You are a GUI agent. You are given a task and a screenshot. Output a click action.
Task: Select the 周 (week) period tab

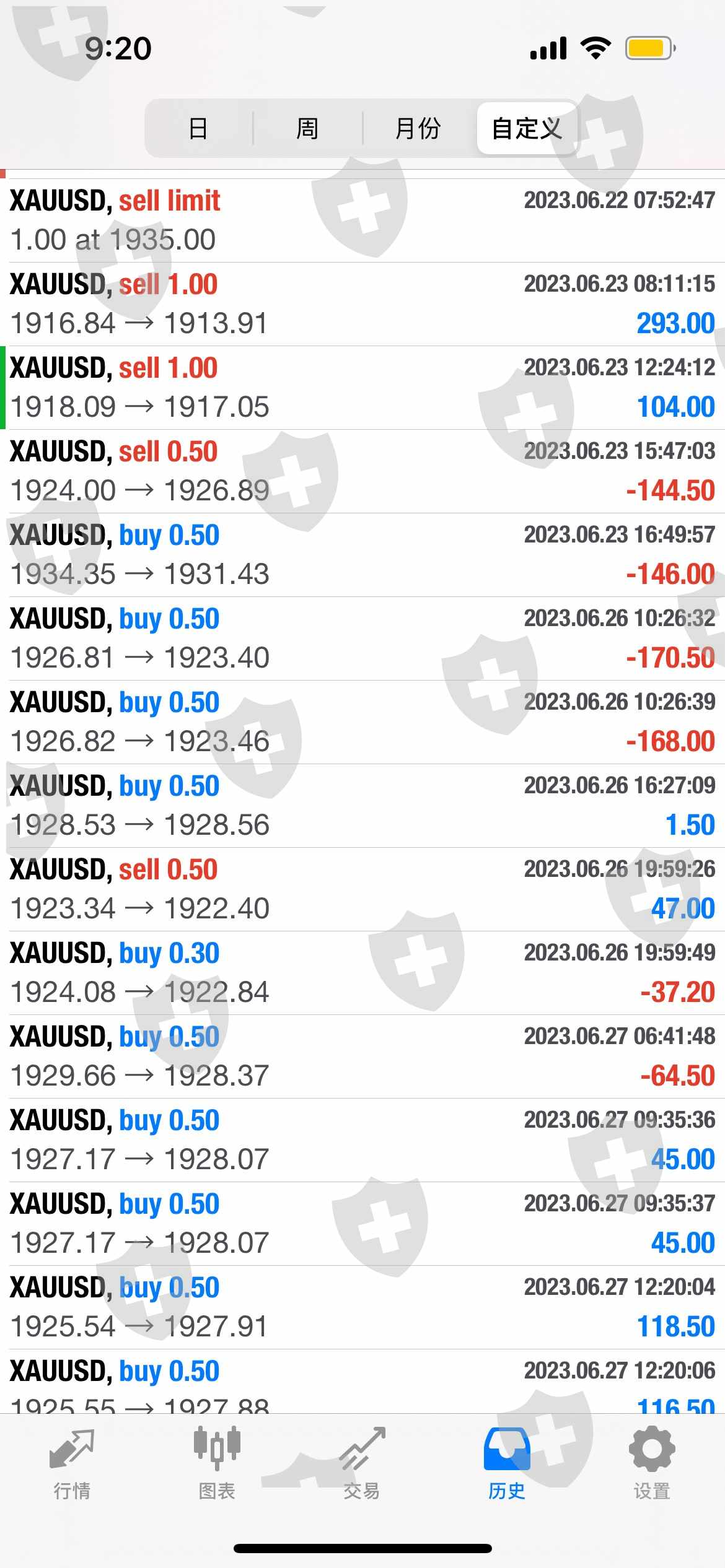(x=307, y=129)
